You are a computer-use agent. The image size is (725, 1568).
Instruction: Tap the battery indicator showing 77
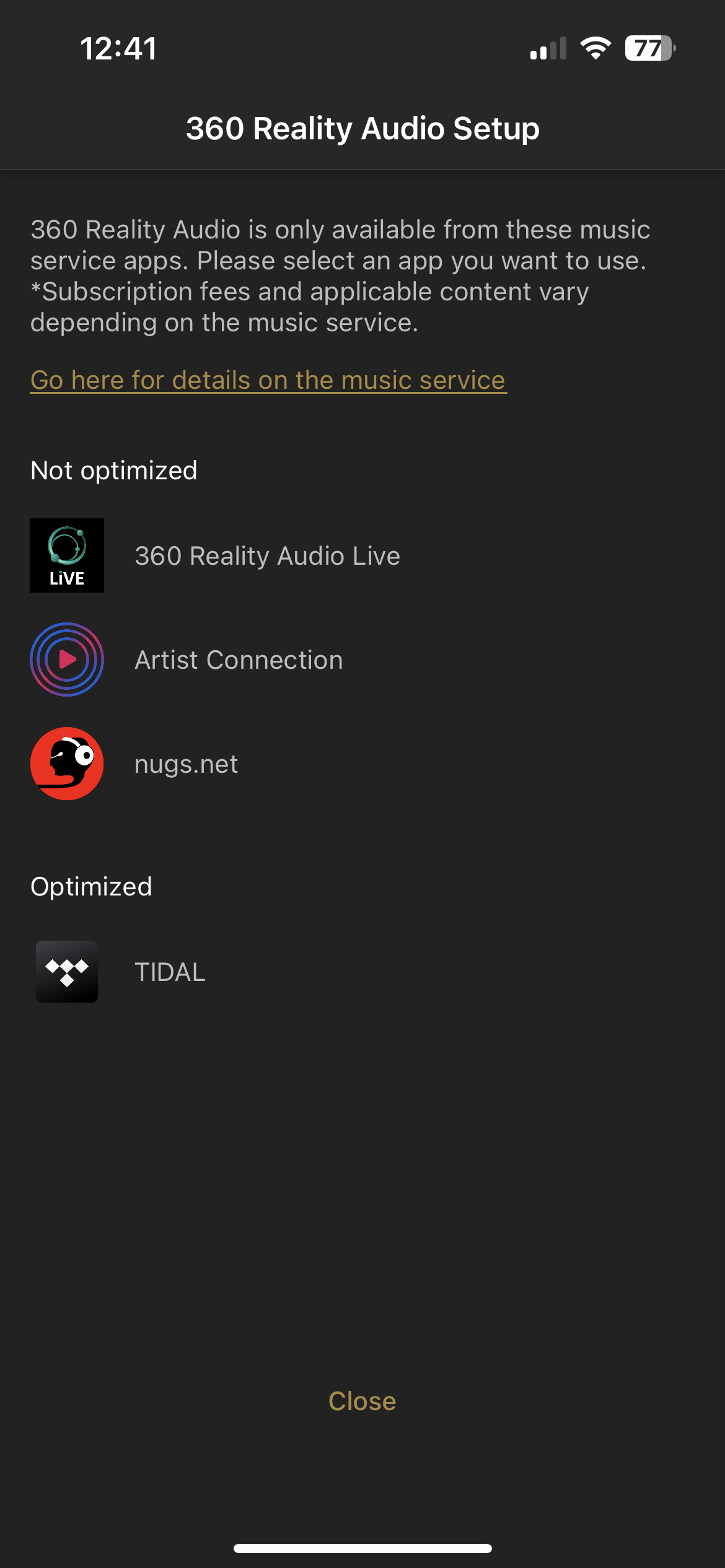(x=648, y=48)
